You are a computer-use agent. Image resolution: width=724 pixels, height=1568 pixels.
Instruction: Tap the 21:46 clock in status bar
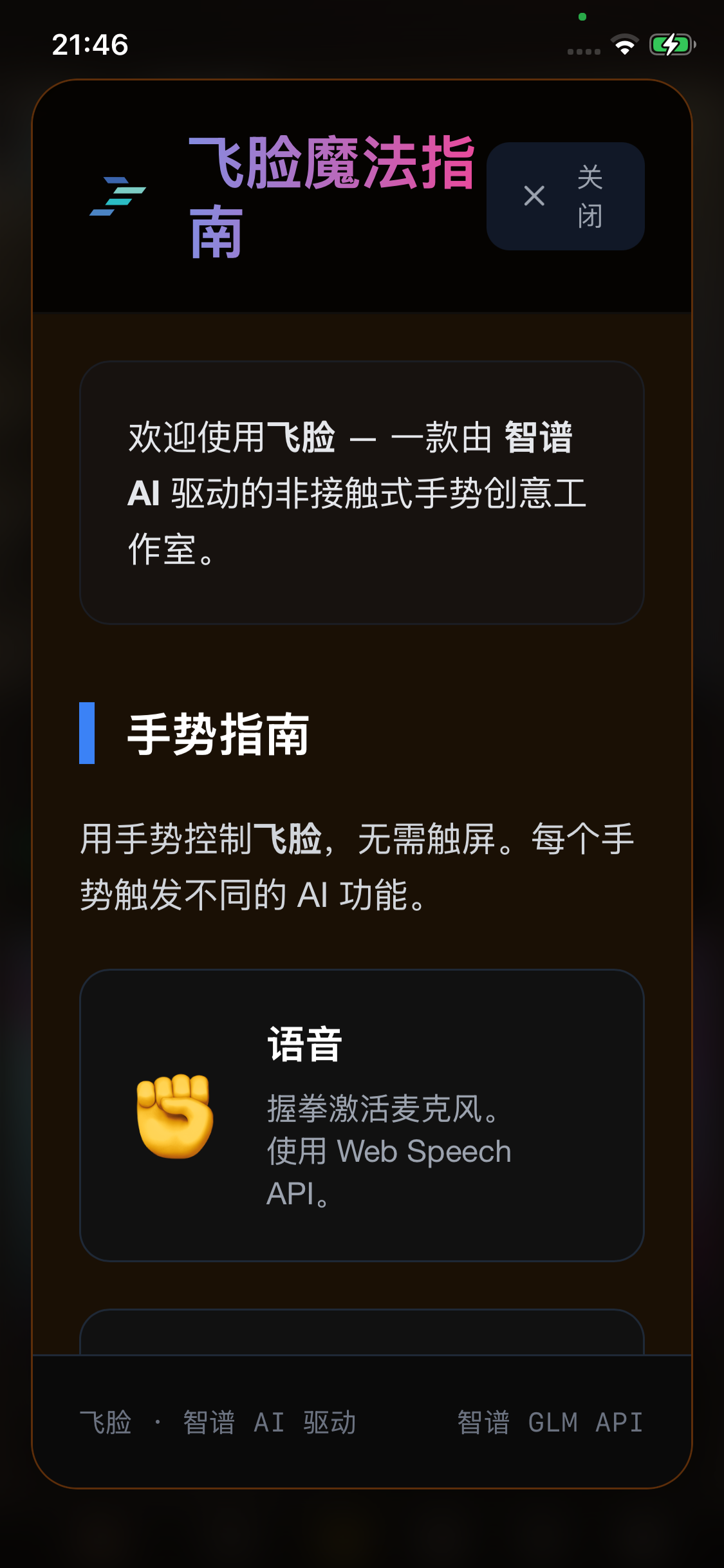(x=90, y=44)
